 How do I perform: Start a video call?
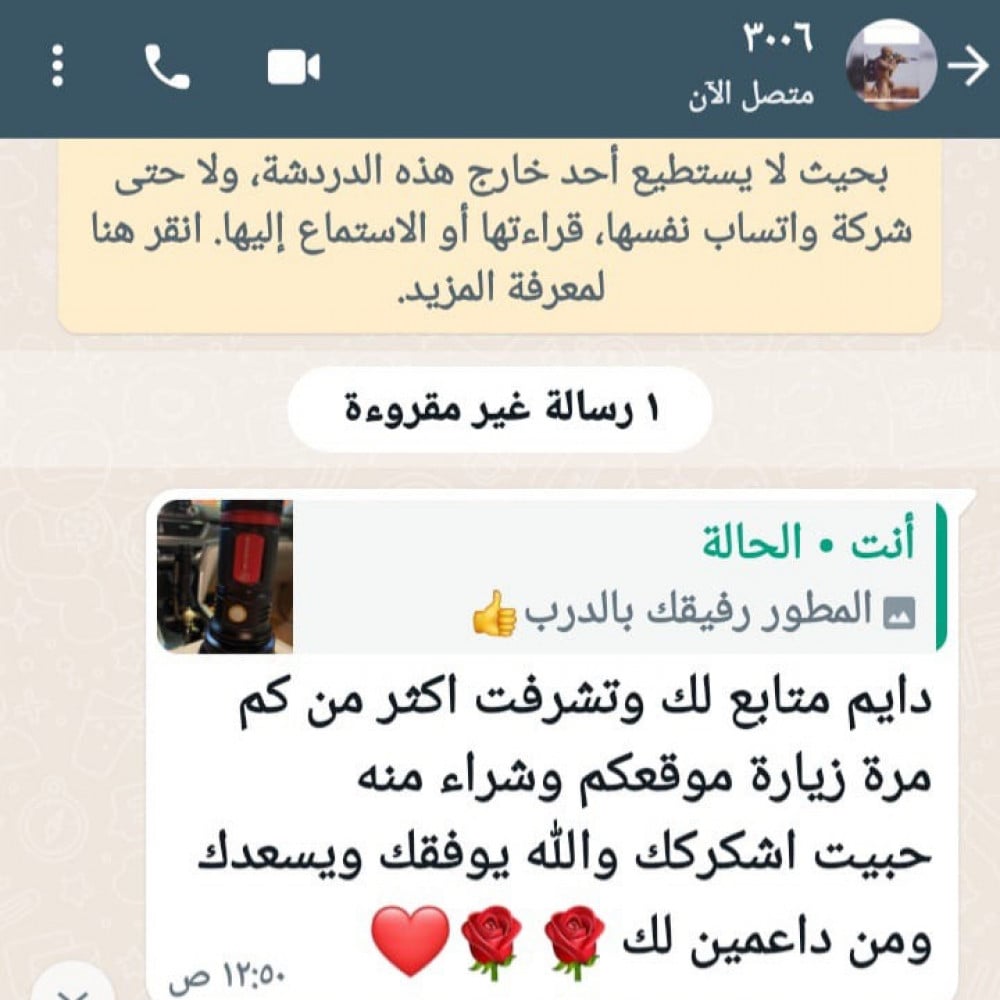pos(293,68)
